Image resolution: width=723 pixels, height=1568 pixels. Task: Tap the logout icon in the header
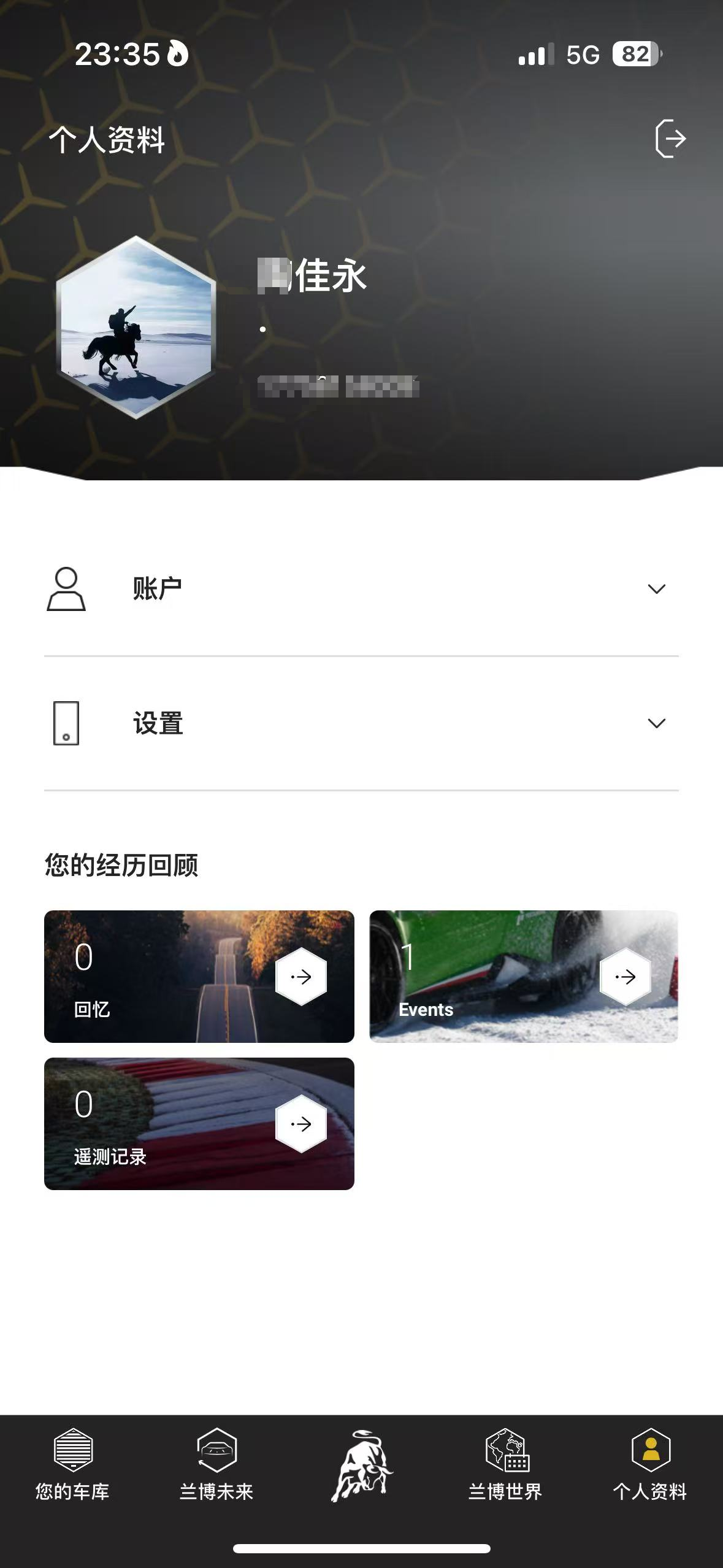(x=670, y=139)
